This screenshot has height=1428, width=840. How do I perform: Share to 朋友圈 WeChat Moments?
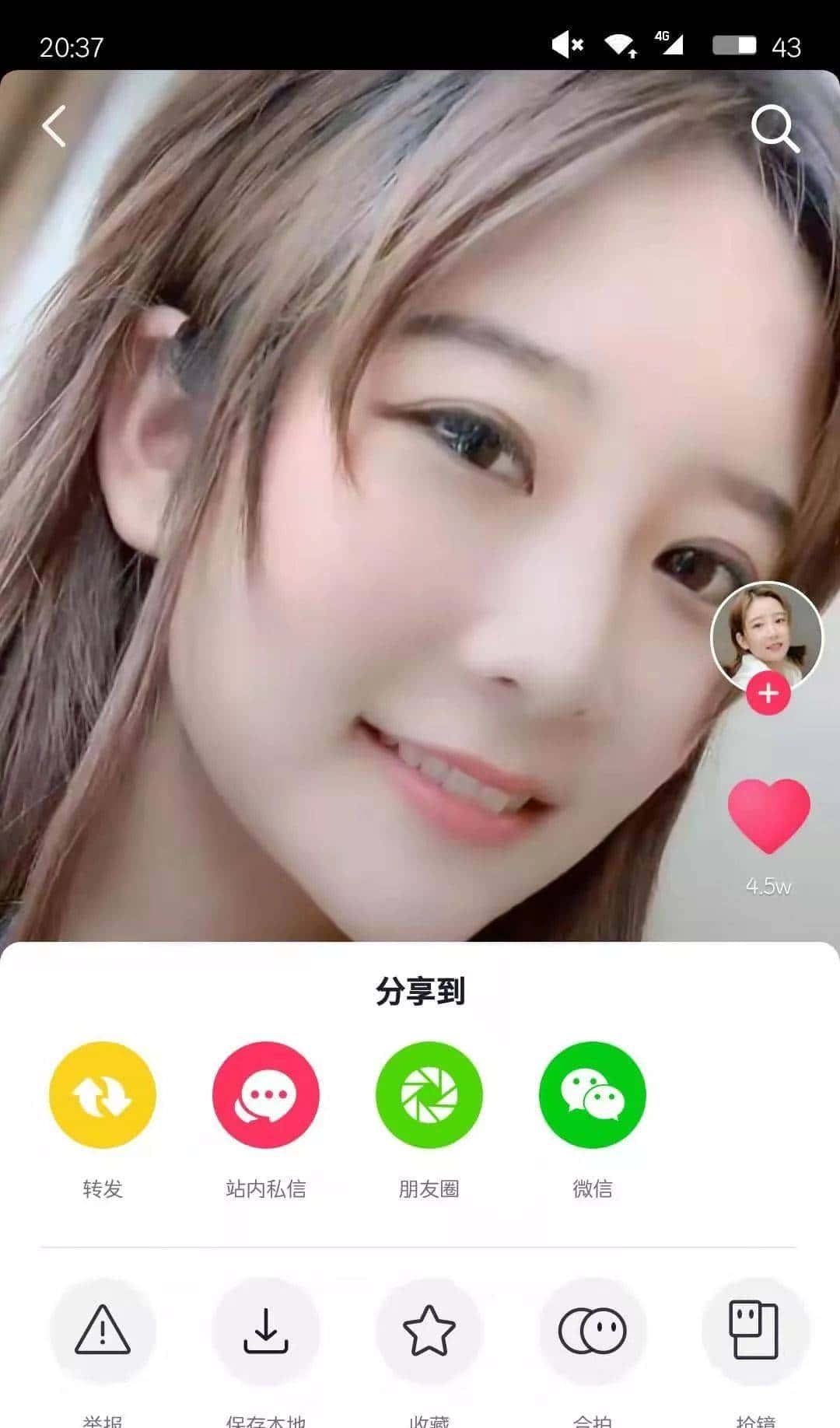tap(429, 1094)
